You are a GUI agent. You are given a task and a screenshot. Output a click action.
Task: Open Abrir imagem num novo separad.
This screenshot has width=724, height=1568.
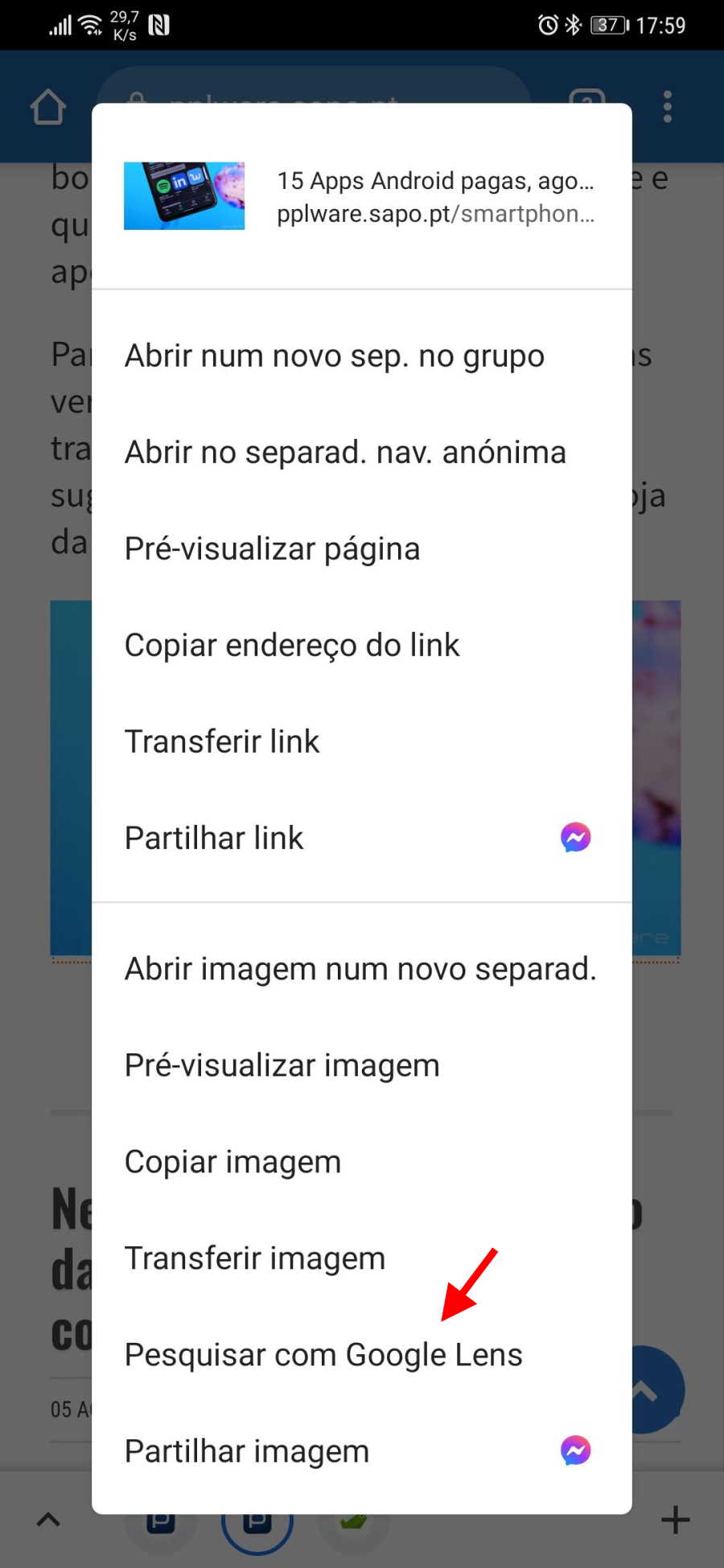[x=362, y=969]
